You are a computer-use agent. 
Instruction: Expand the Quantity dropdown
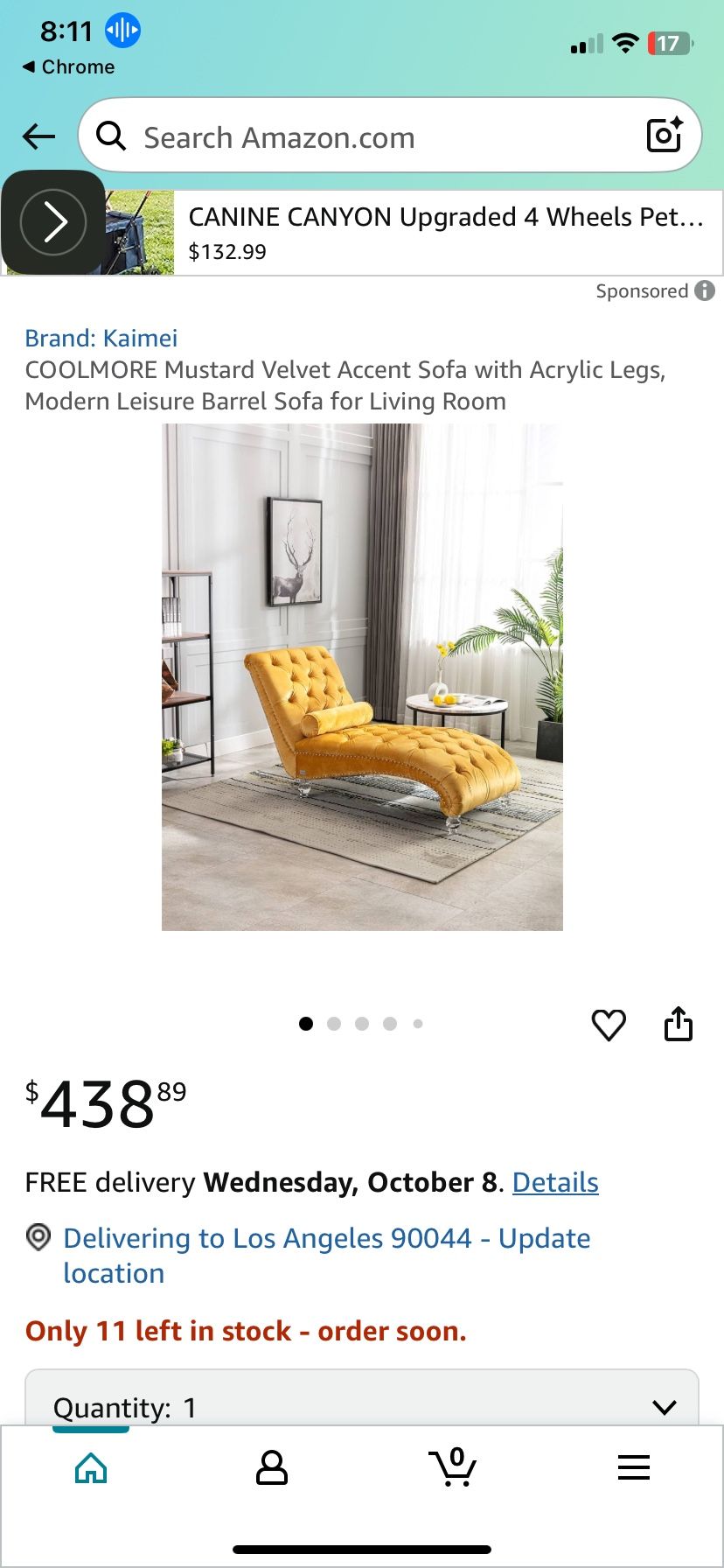362,1406
